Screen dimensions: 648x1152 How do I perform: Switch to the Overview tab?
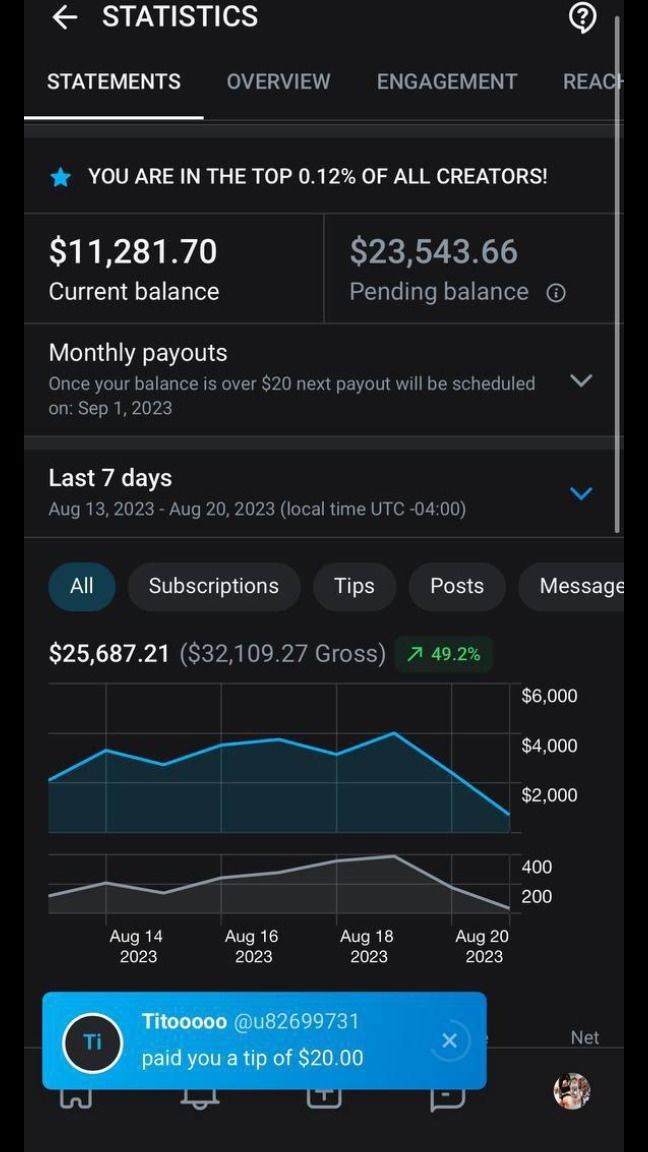point(278,82)
